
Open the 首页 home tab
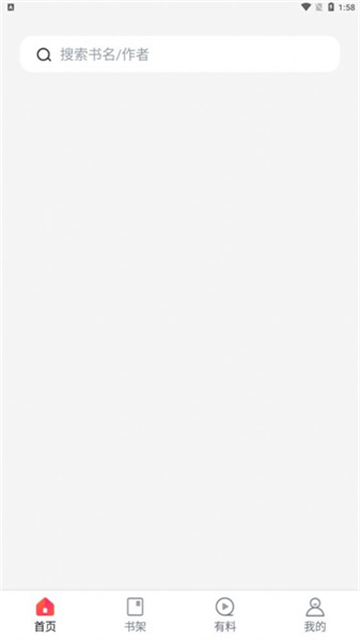[45, 615]
